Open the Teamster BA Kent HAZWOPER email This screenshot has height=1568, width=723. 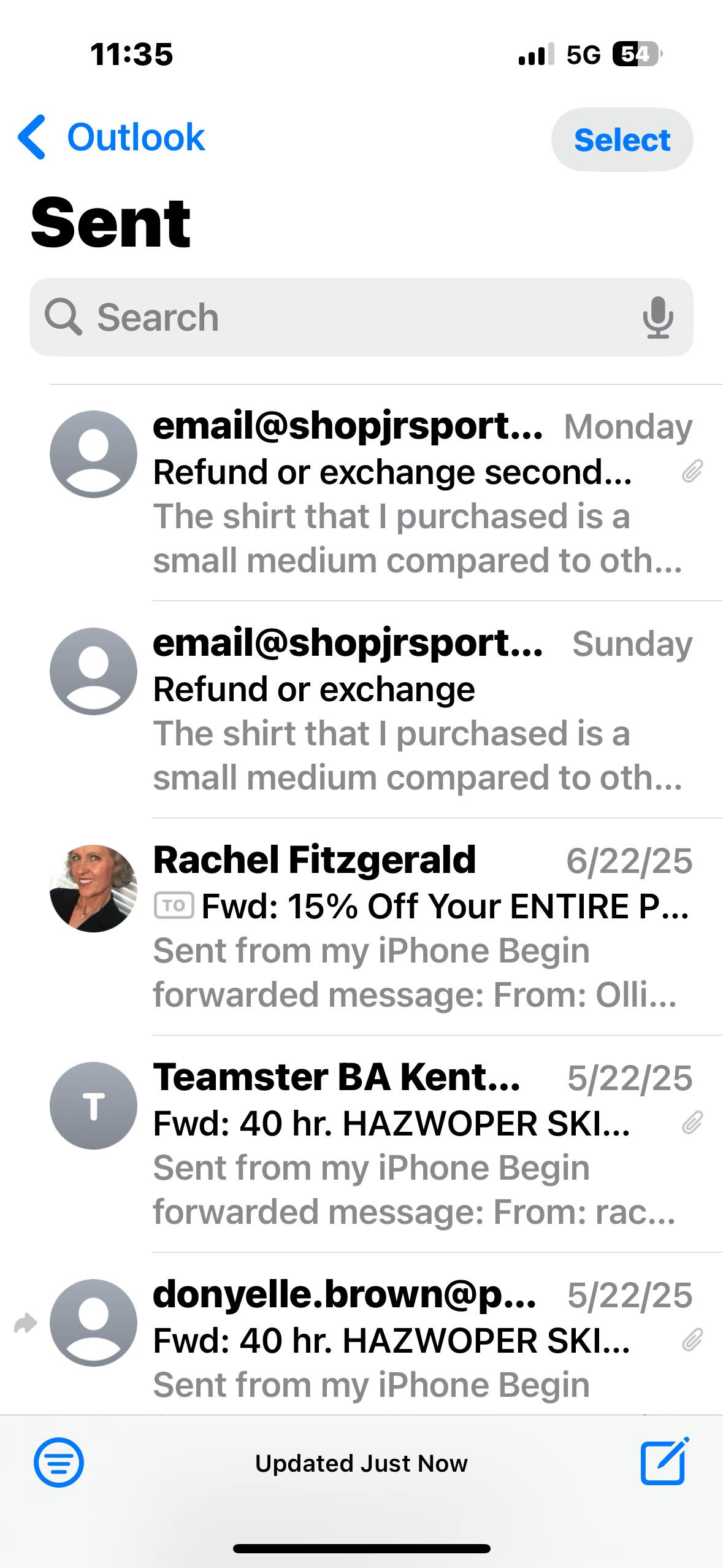tap(386, 1144)
